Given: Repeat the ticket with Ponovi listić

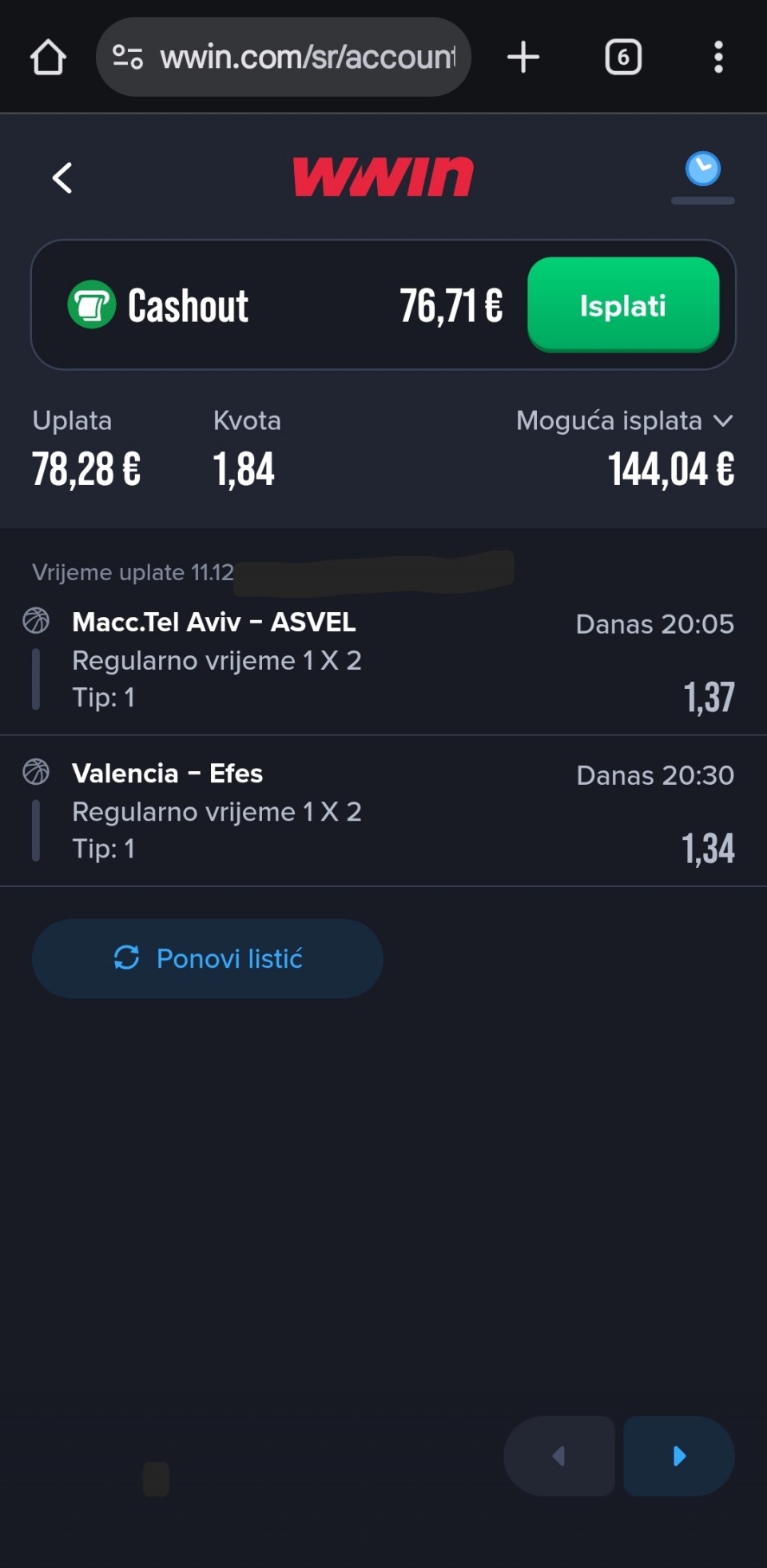Looking at the screenshot, I should click(x=208, y=958).
